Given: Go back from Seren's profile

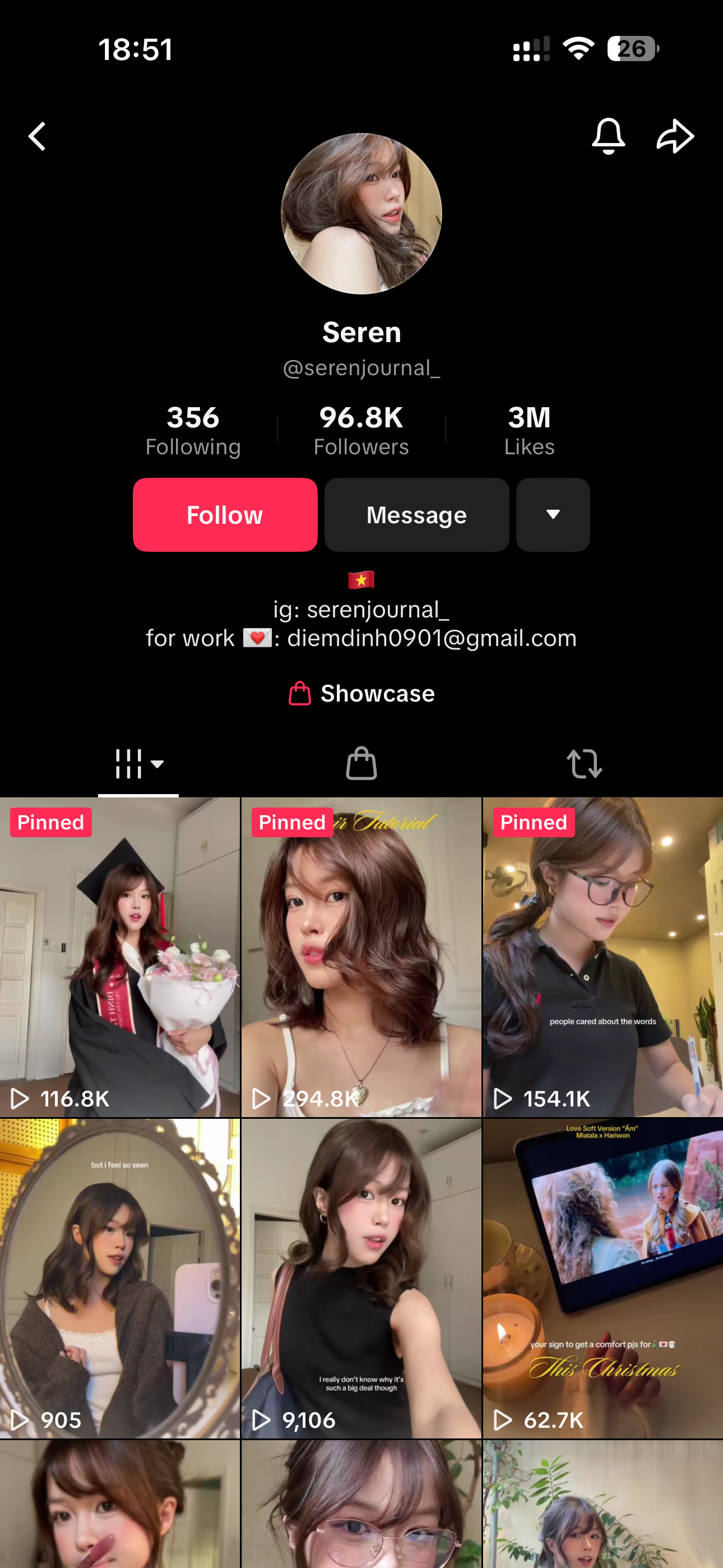Looking at the screenshot, I should 37,136.
